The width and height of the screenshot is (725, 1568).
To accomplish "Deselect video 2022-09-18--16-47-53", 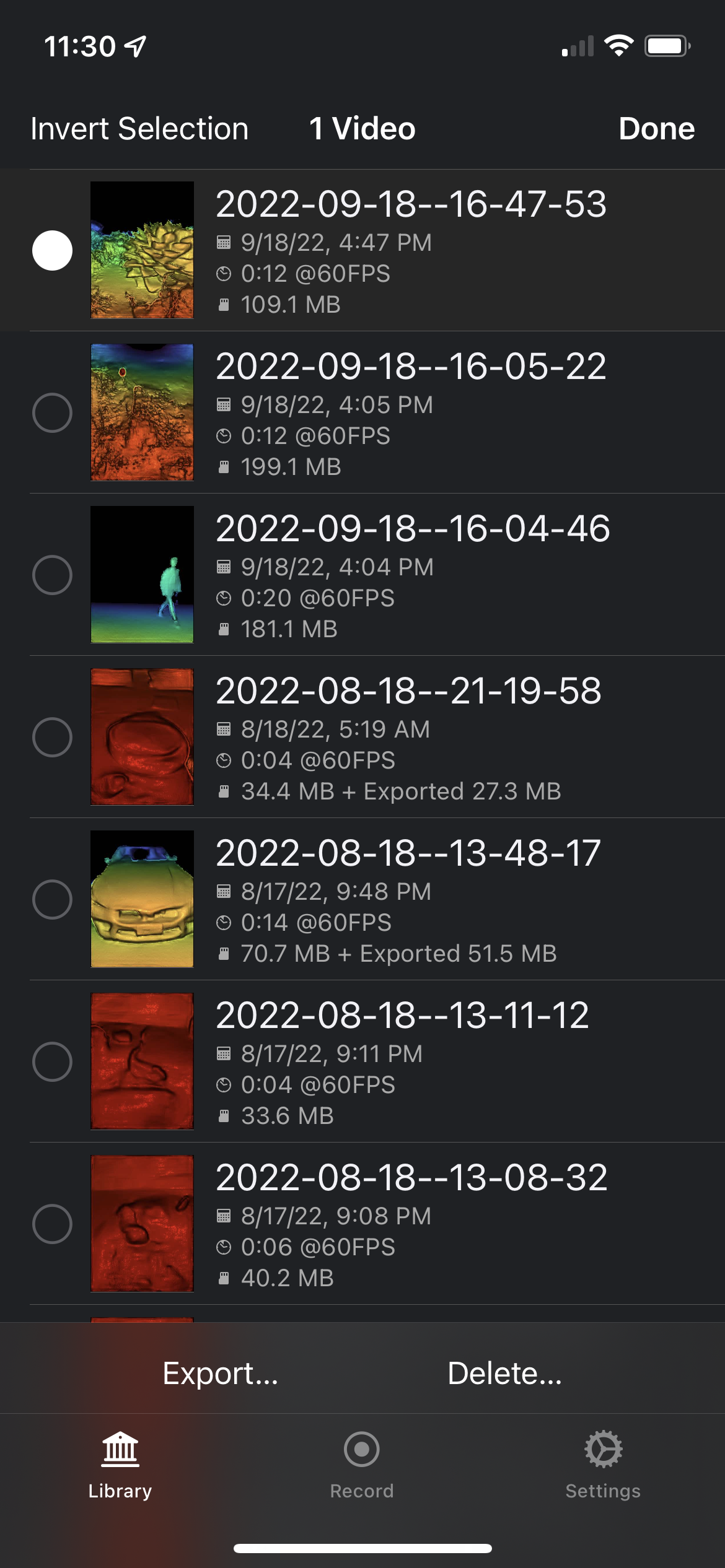I will [53, 250].
